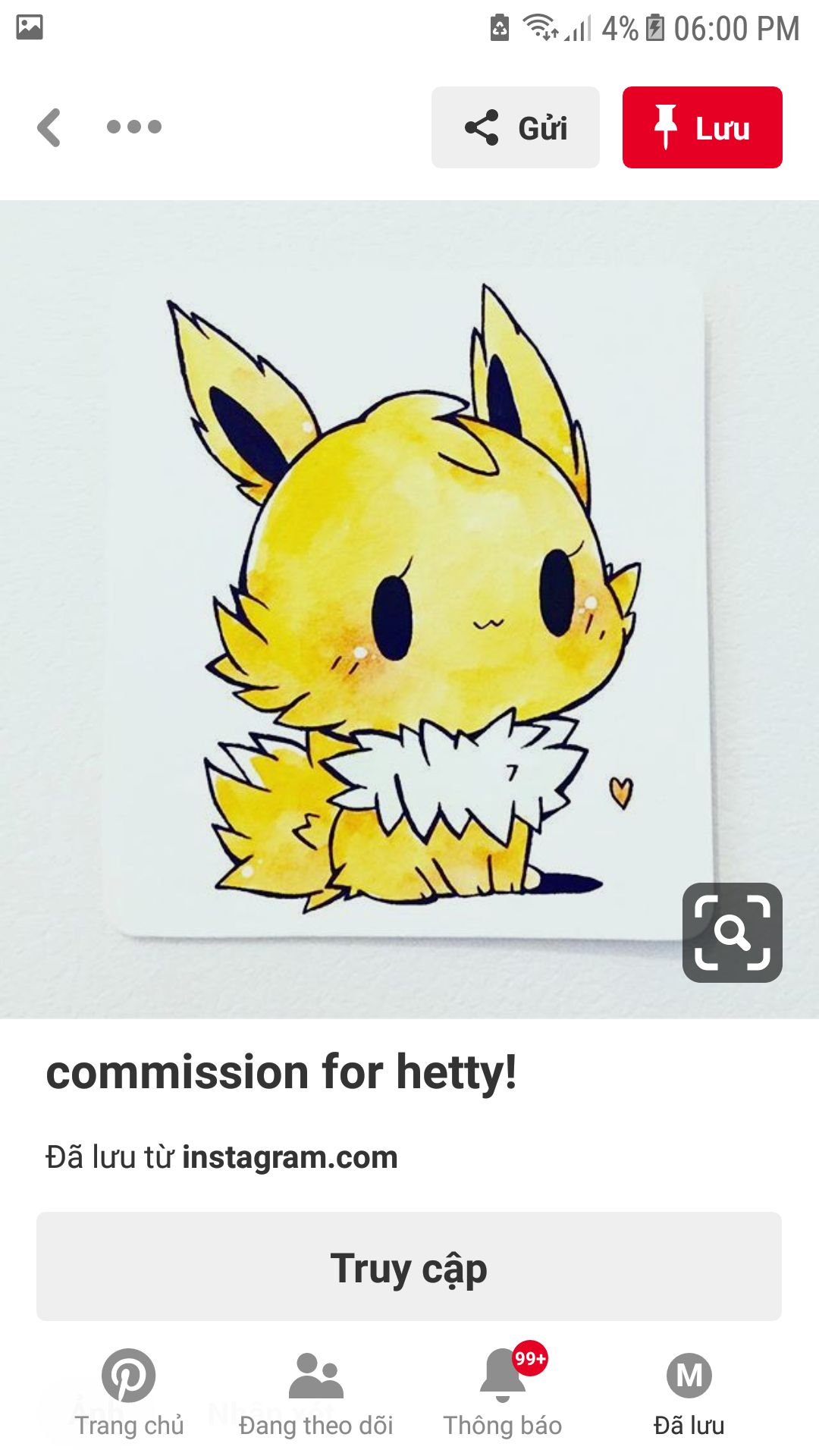Go to the Đã lưu tab
This screenshot has width=819, height=1456.
tap(689, 1394)
